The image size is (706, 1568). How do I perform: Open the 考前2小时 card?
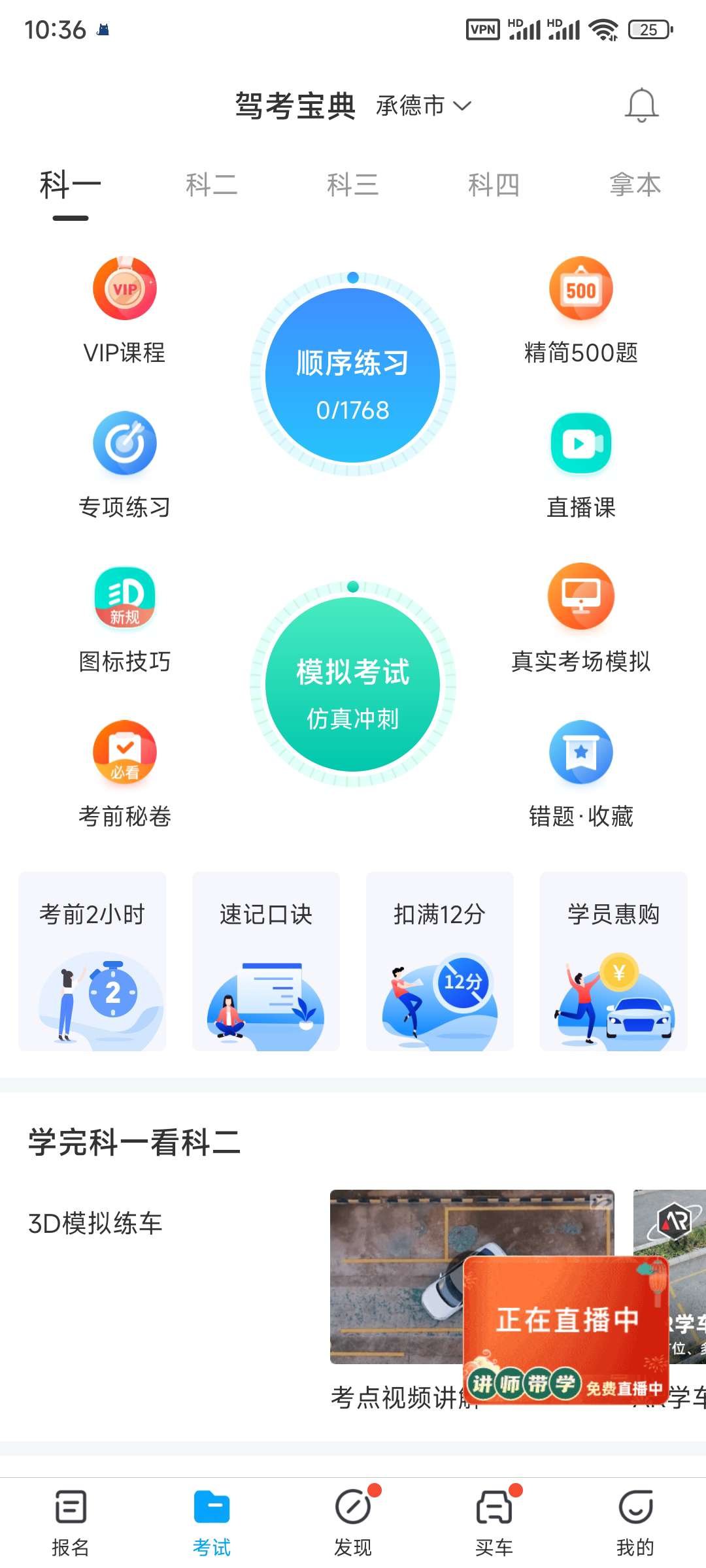coord(92,961)
